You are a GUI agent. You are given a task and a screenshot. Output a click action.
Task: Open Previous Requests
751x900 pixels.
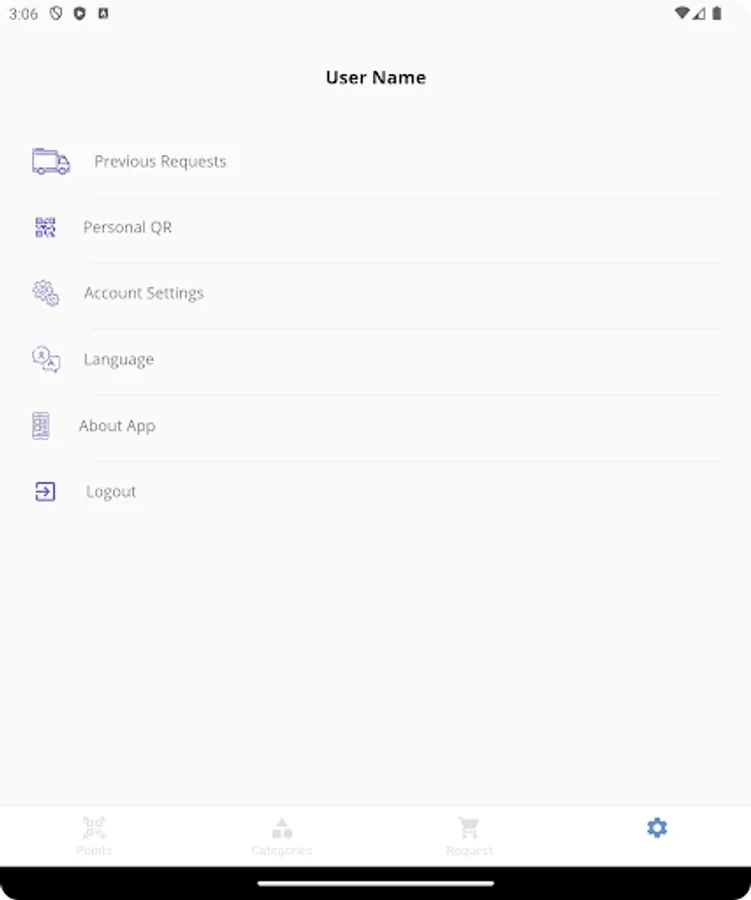(x=160, y=161)
